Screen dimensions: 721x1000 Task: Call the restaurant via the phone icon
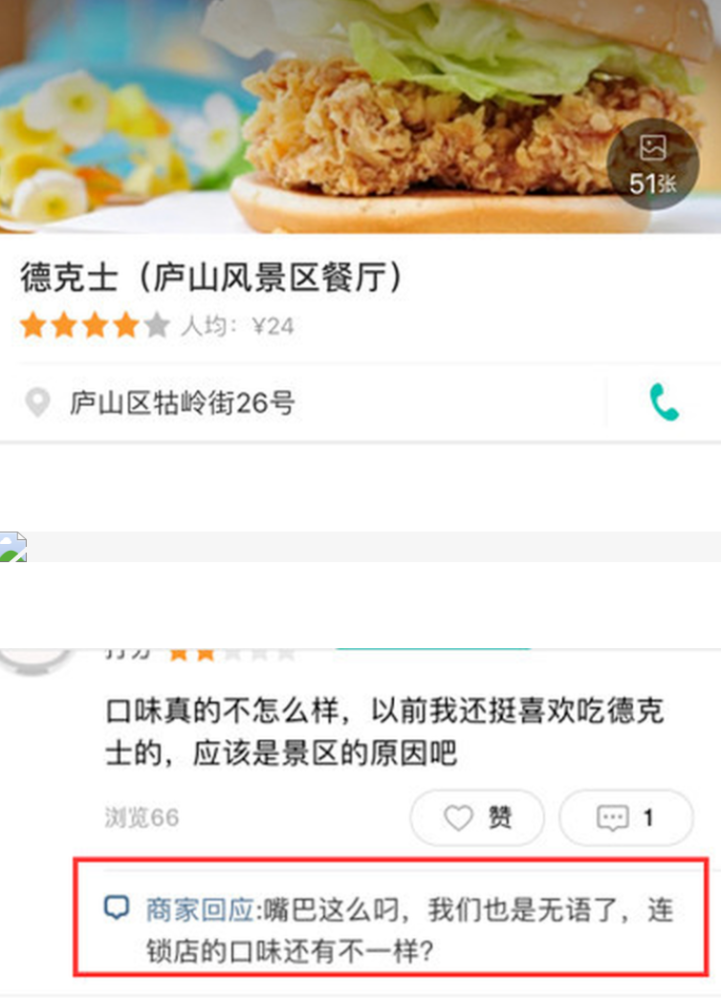point(663,403)
